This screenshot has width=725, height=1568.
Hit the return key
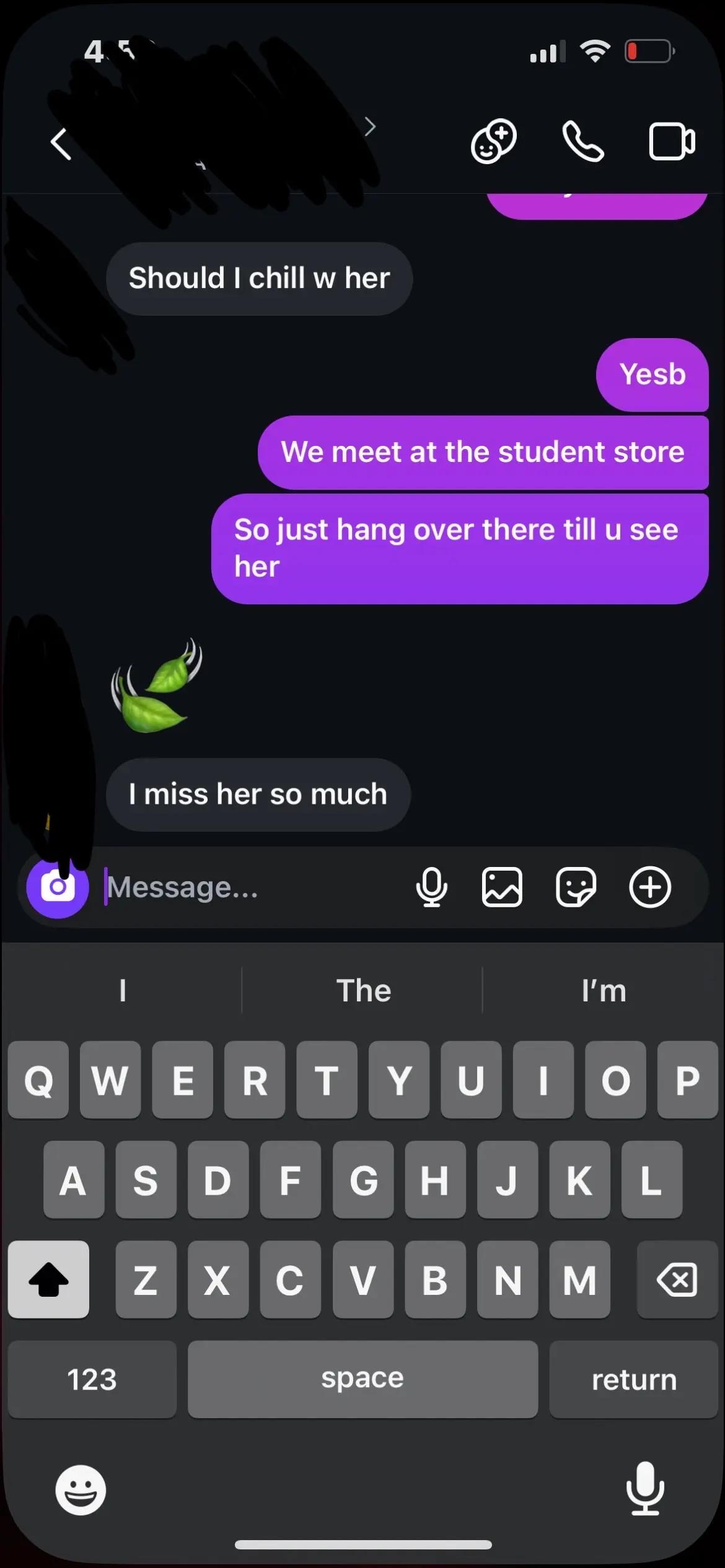(x=633, y=1379)
